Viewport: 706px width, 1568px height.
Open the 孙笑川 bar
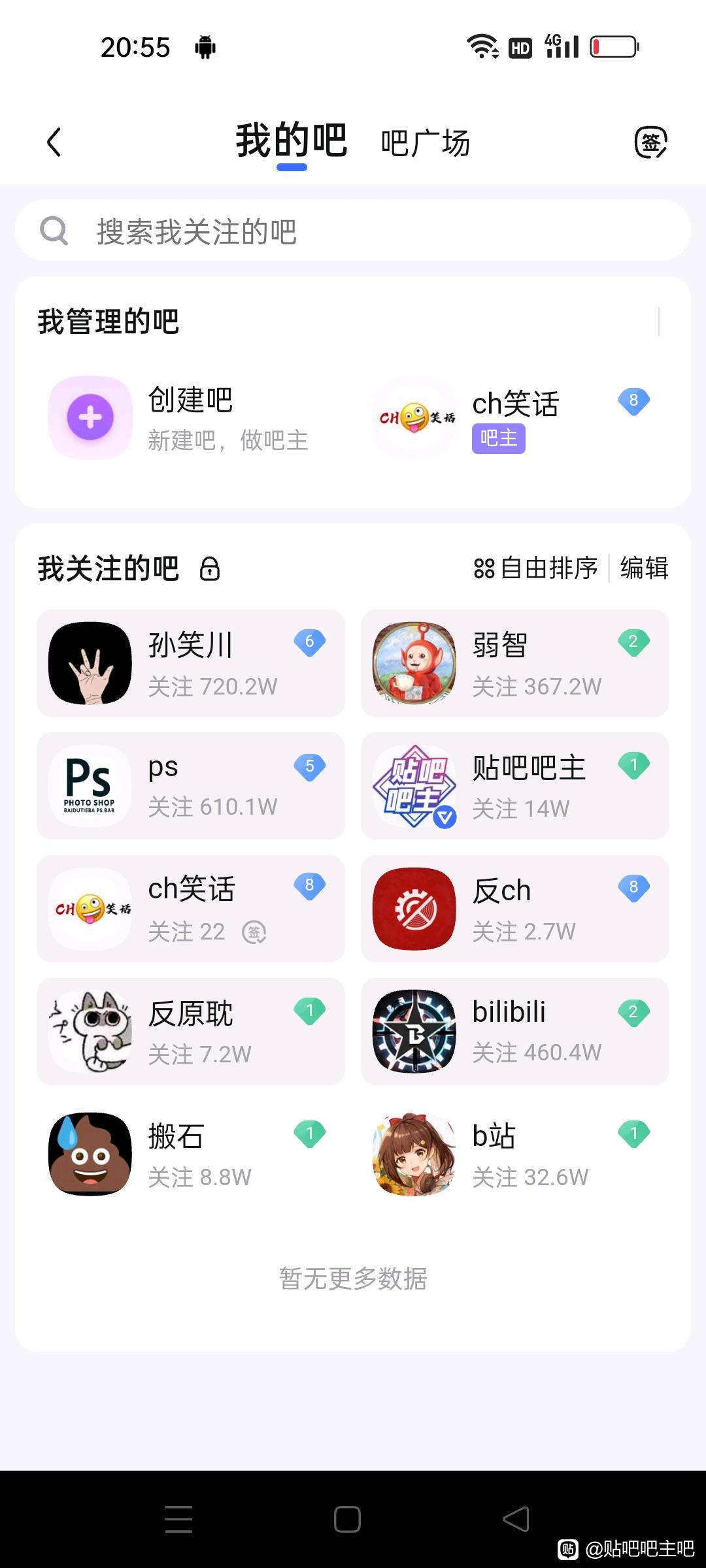pos(190,663)
